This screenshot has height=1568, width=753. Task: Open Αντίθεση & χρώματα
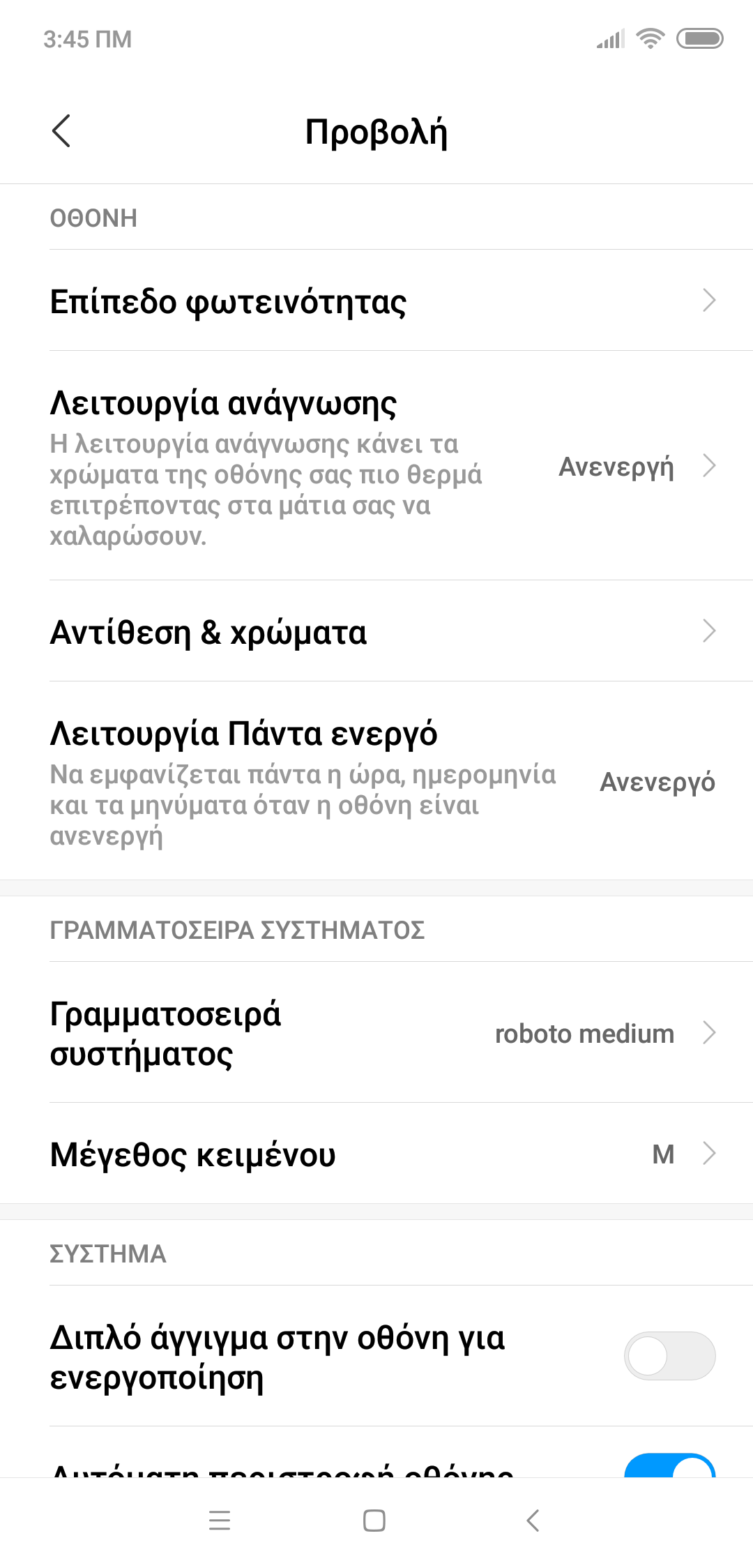(x=376, y=631)
